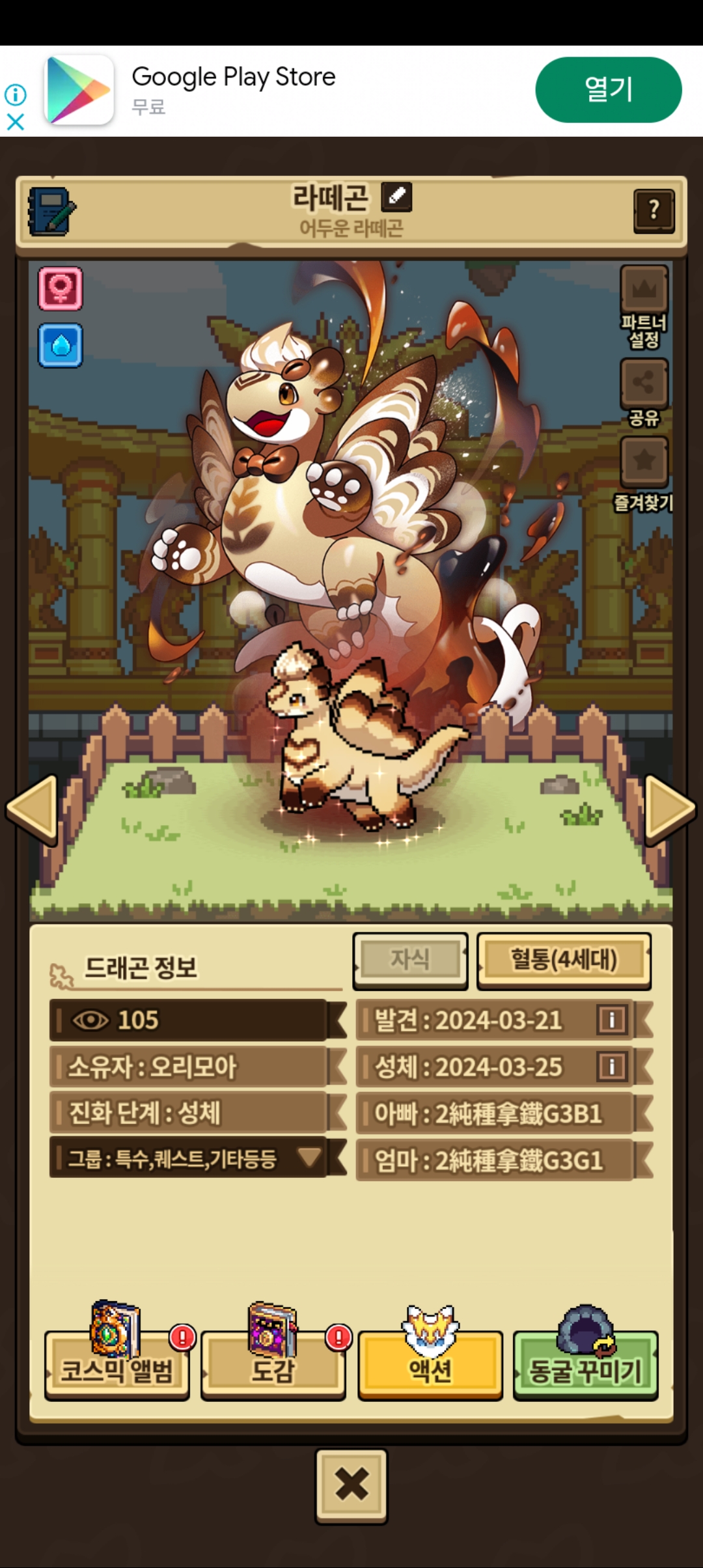Tap 열기 on the Play Store ad
This screenshot has width=703, height=1568.
pos(608,90)
